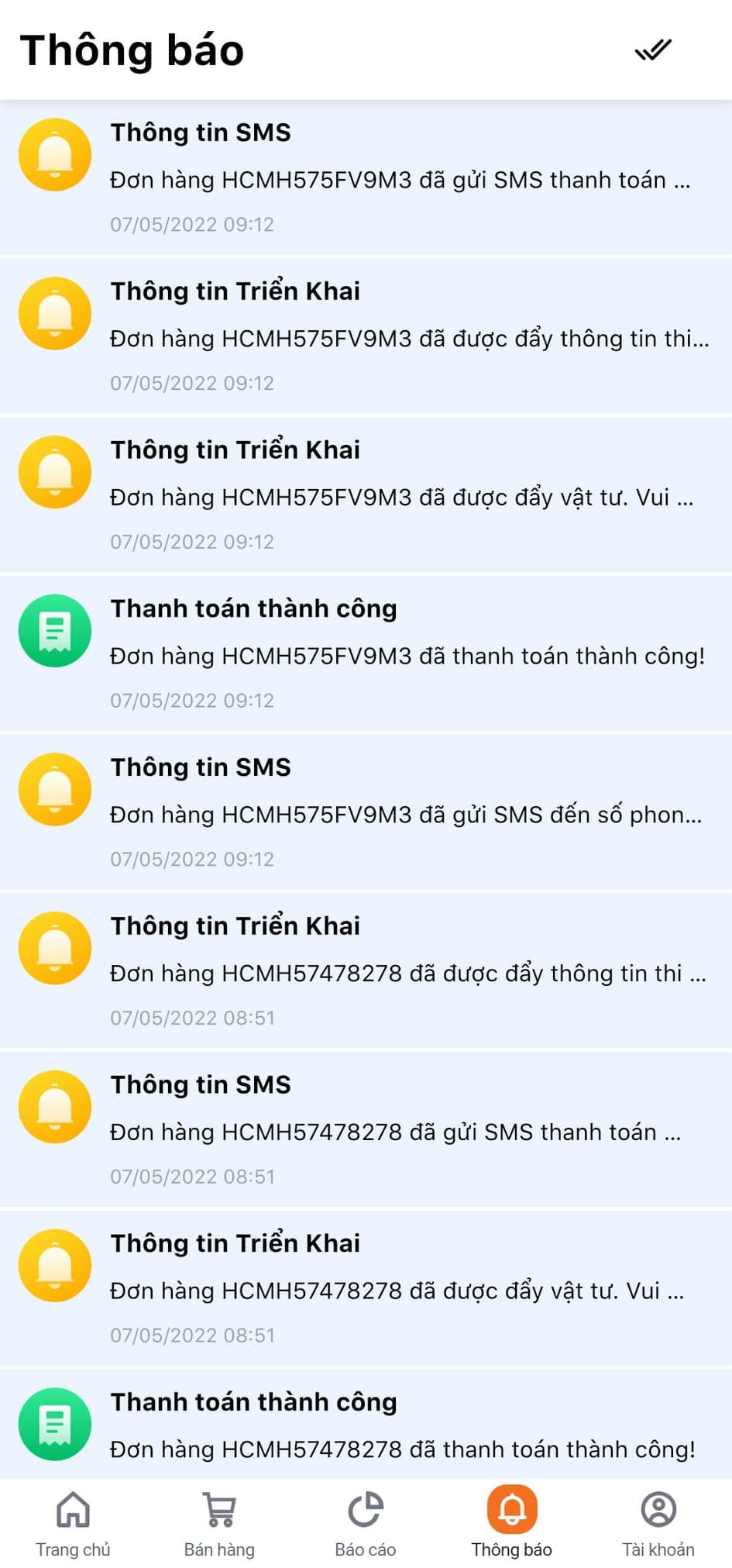View HCMH57478278 đẩy thông tin thi notification
The height and width of the screenshot is (1568, 732).
click(407, 973)
